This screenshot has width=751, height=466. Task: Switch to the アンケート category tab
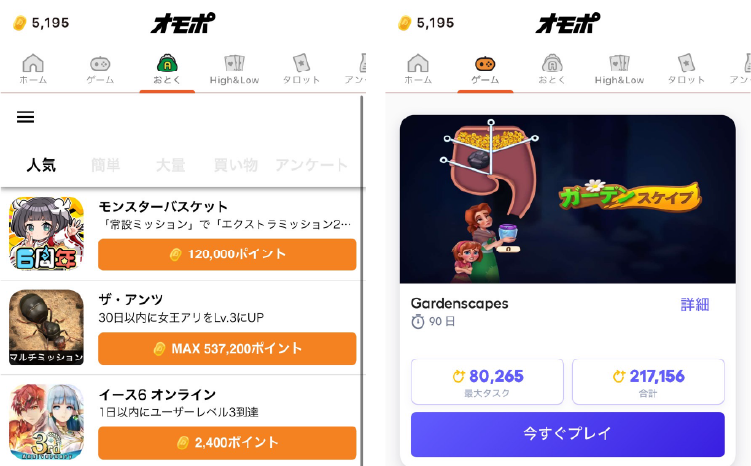coord(311,165)
